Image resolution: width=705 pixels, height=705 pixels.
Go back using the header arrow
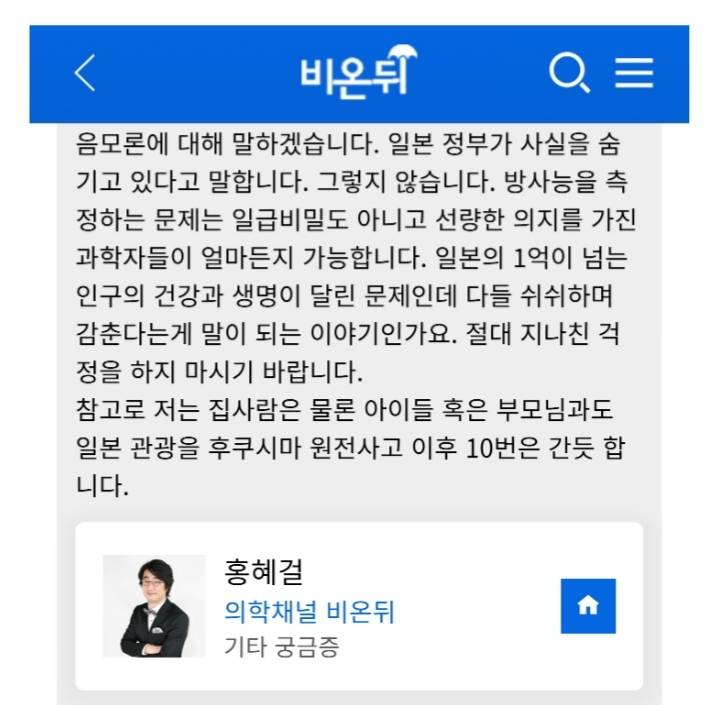tap(86, 73)
